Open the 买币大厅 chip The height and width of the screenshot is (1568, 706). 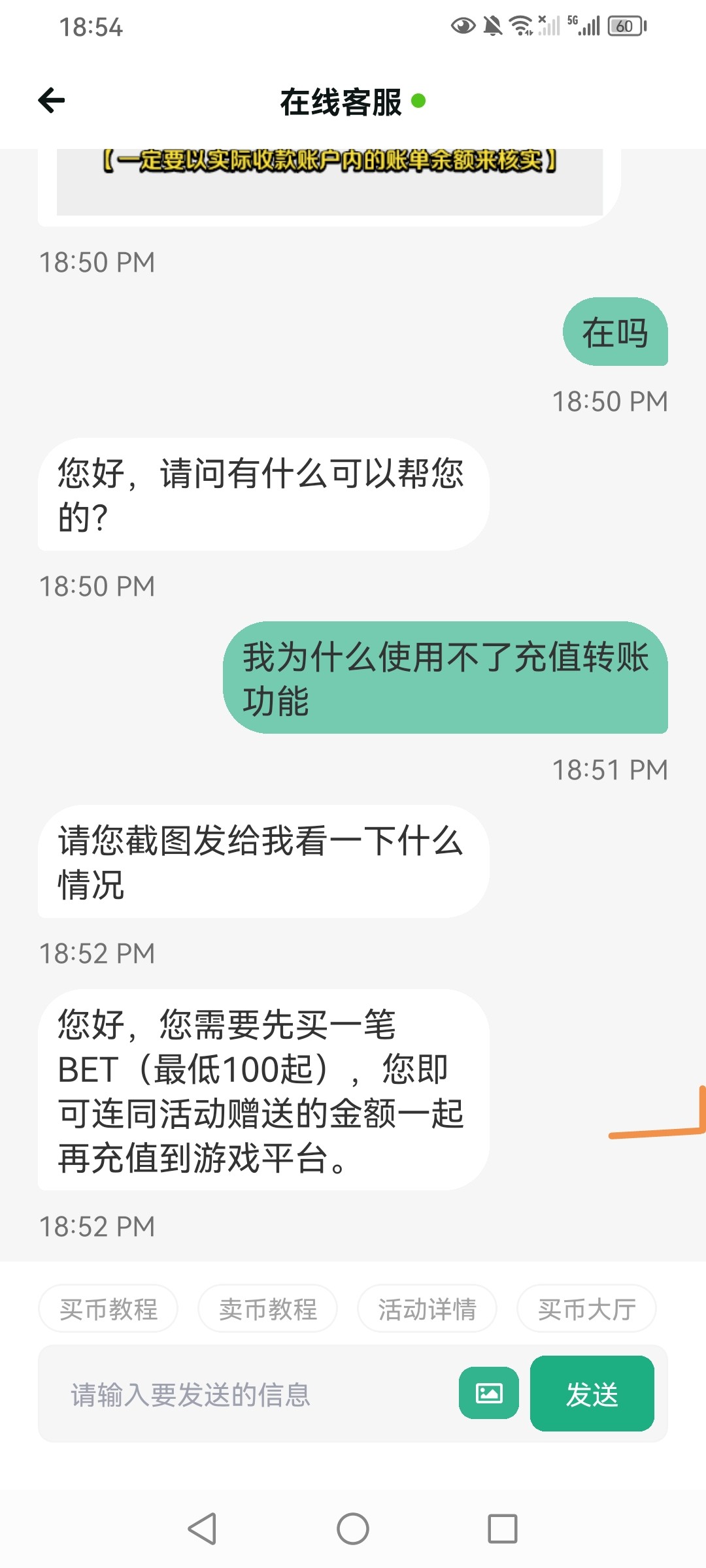[x=587, y=1309]
